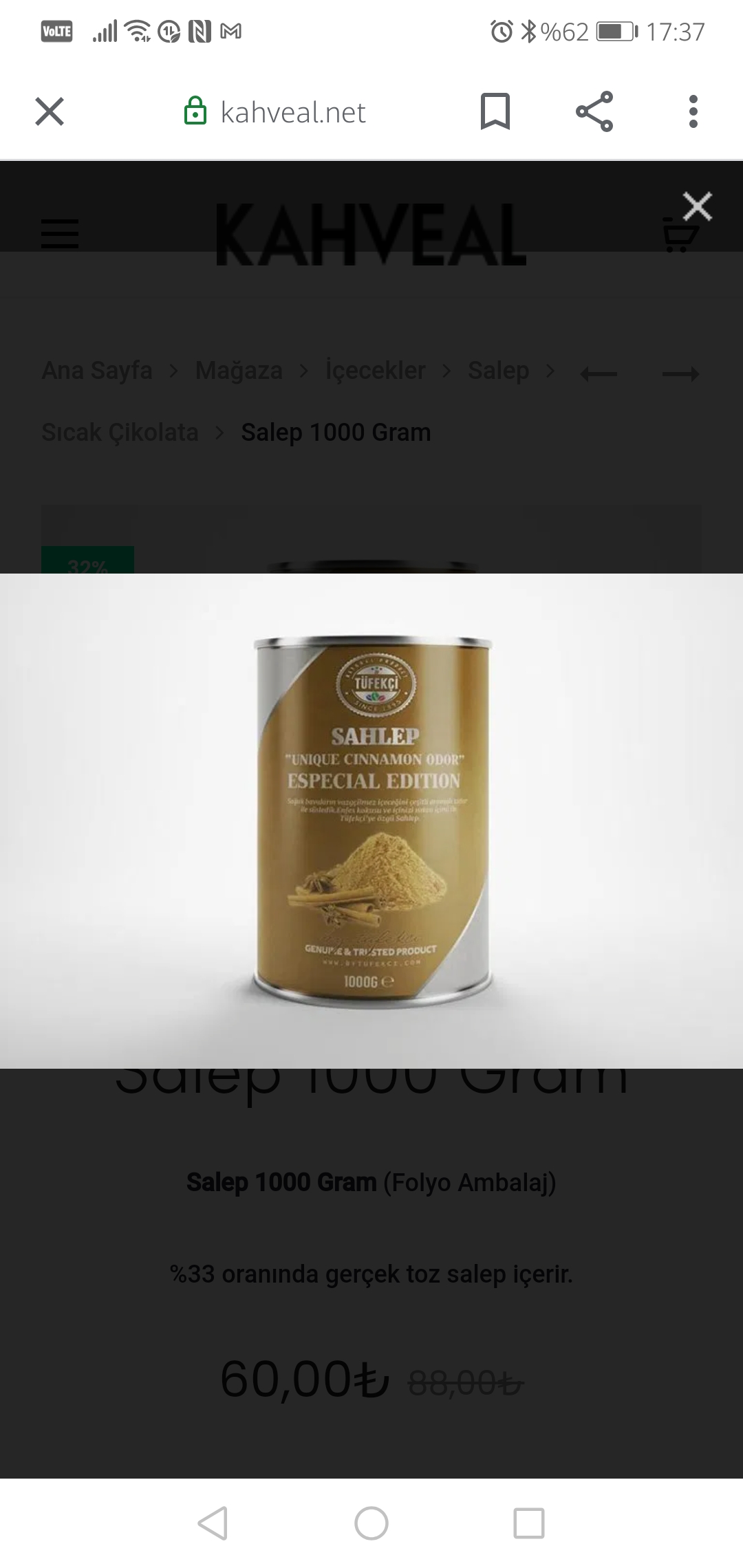Dismiss the product image lightbox
The height and width of the screenshot is (1568, 743).
point(697,206)
